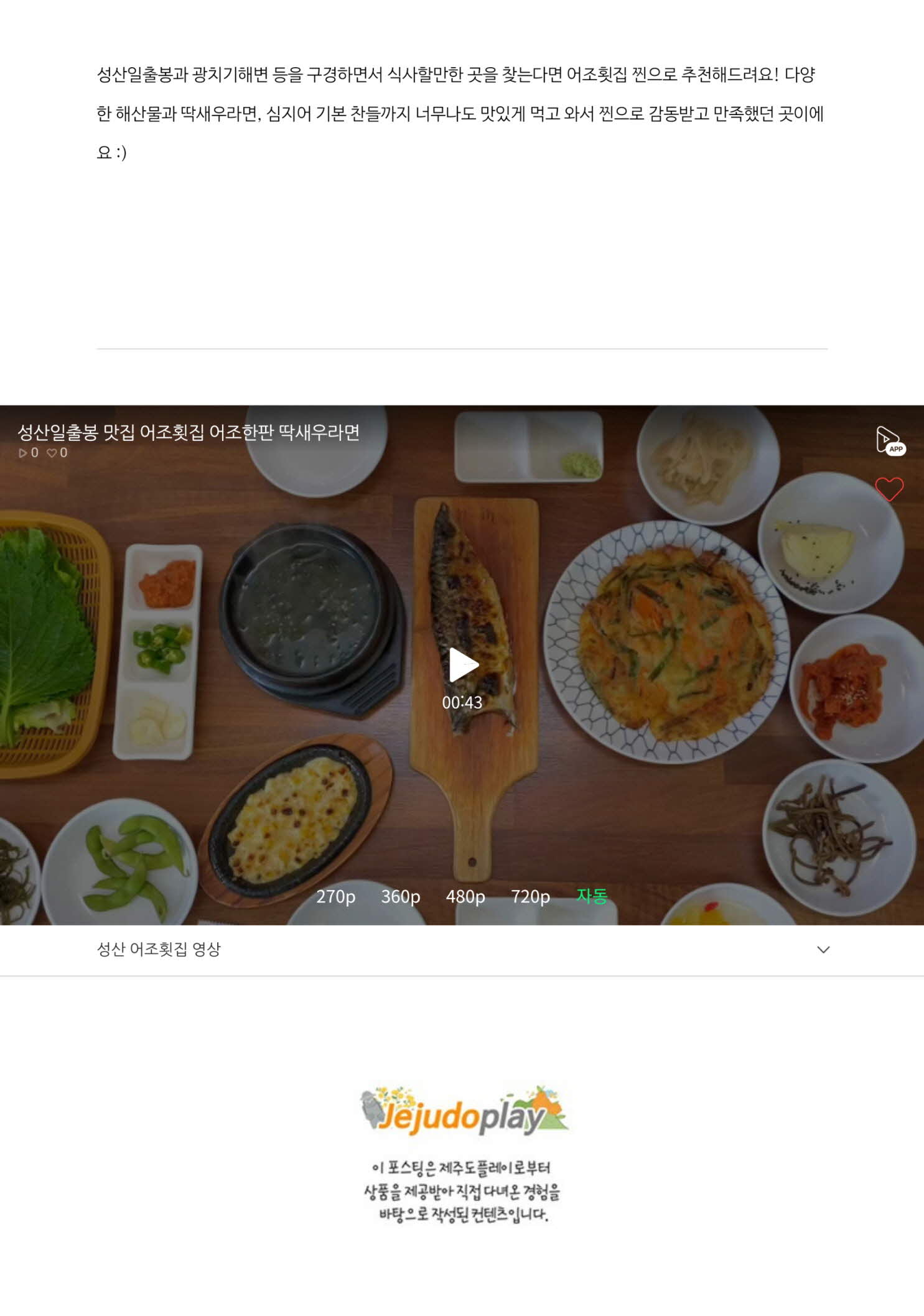Set video quality to 360p
This screenshot has width=924, height=1316.
pos(400,896)
